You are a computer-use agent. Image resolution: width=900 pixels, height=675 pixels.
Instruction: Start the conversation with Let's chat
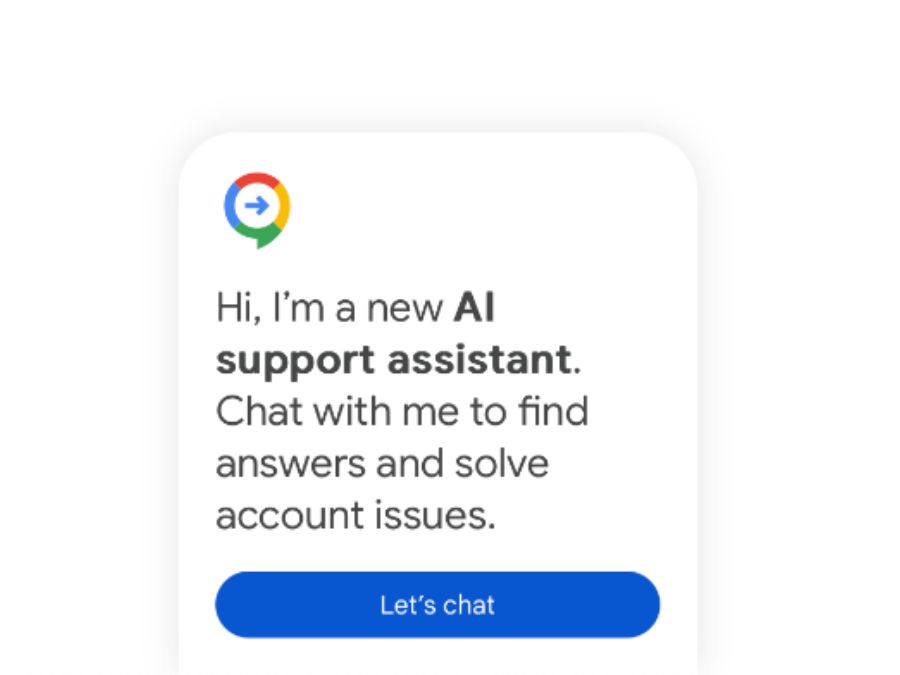(x=437, y=605)
